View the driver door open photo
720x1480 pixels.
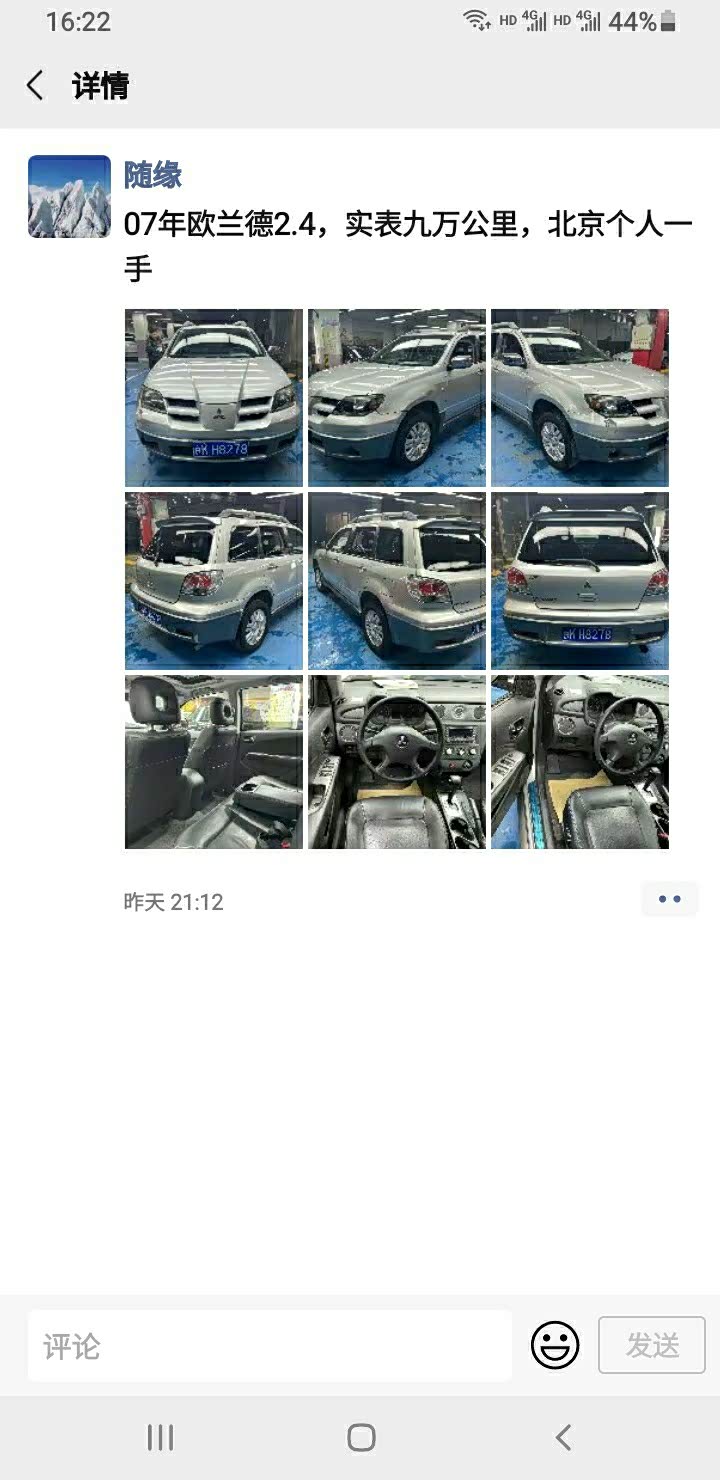pos(579,762)
